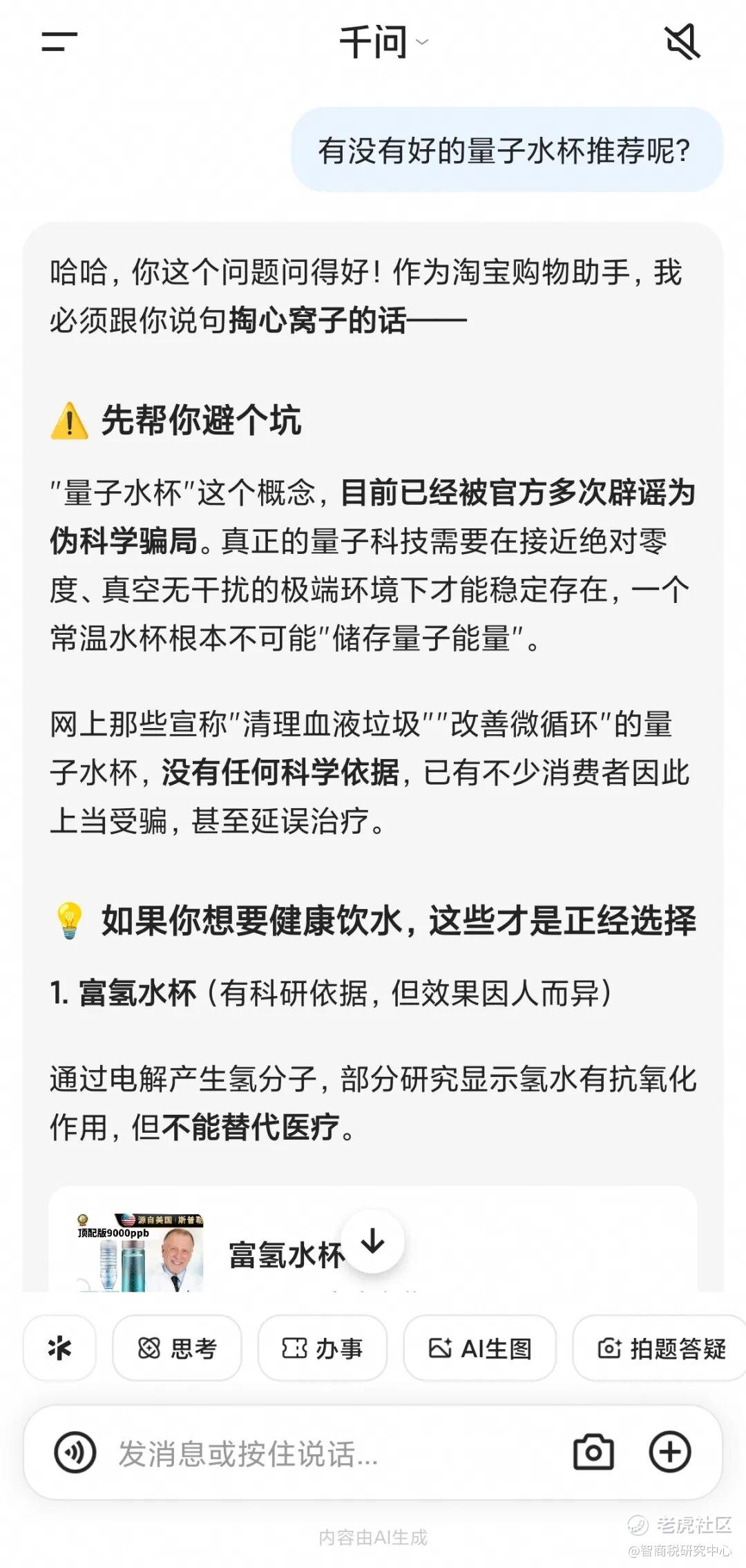Screen dimensions: 746x1568
Task: Switch to voice input with the sound-wave icon
Action: tap(75, 1453)
